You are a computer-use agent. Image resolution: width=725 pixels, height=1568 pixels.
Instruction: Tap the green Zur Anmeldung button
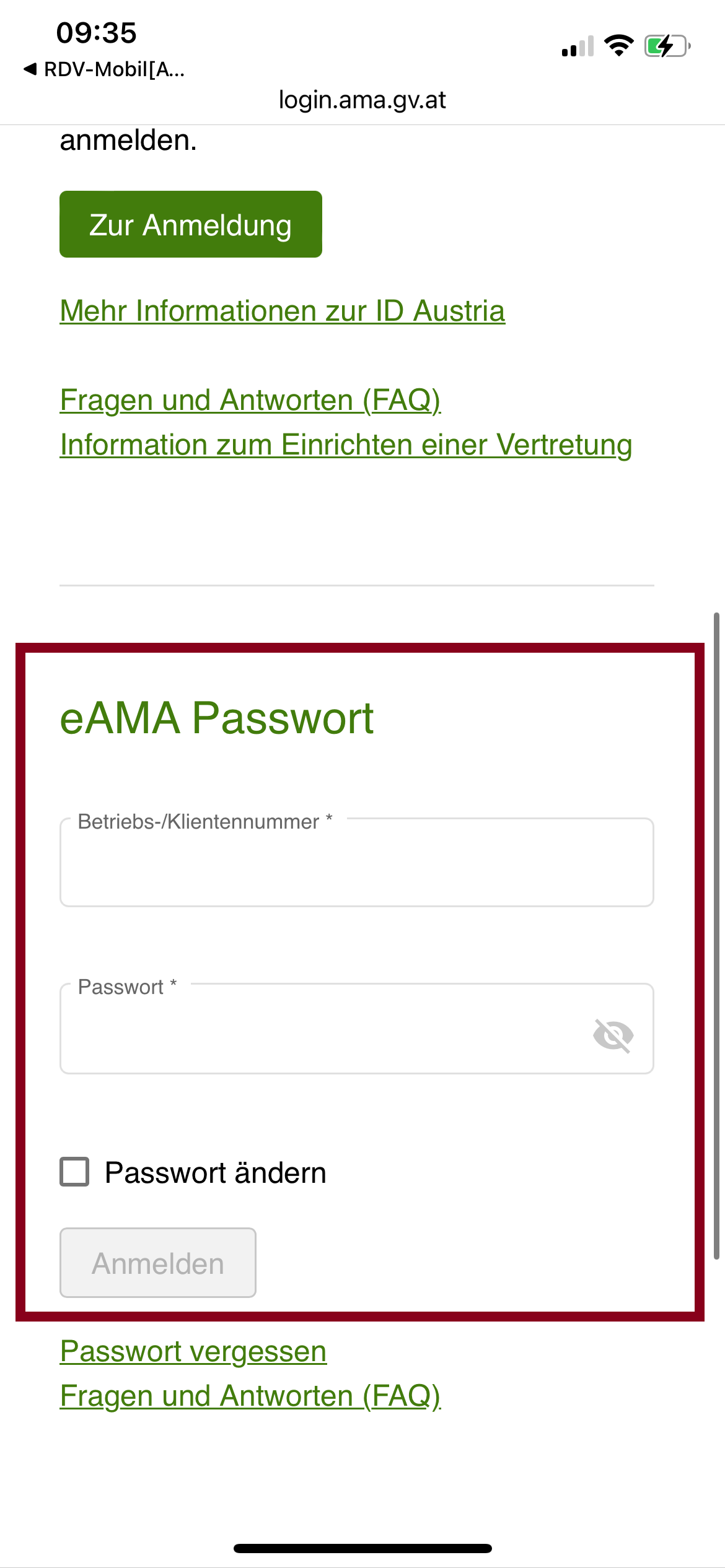pos(190,224)
